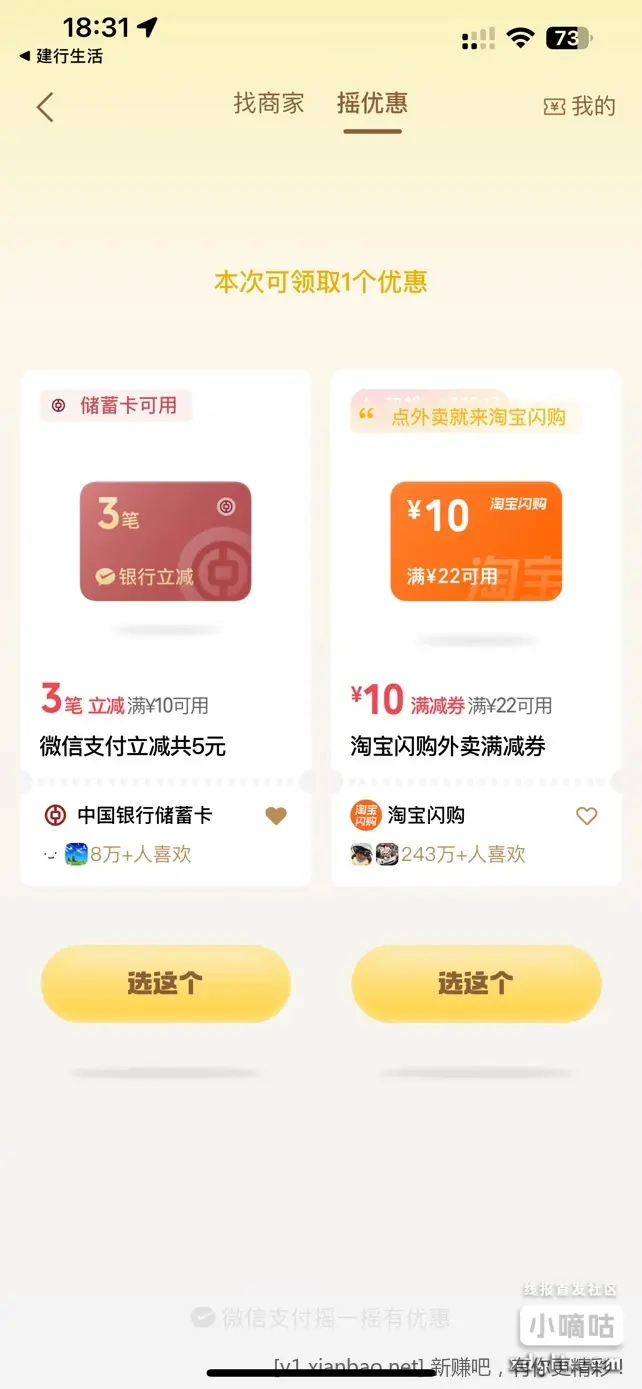
Task: Switch to the 找商家 tab
Action: pyautogui.click(x=268, y=103)
